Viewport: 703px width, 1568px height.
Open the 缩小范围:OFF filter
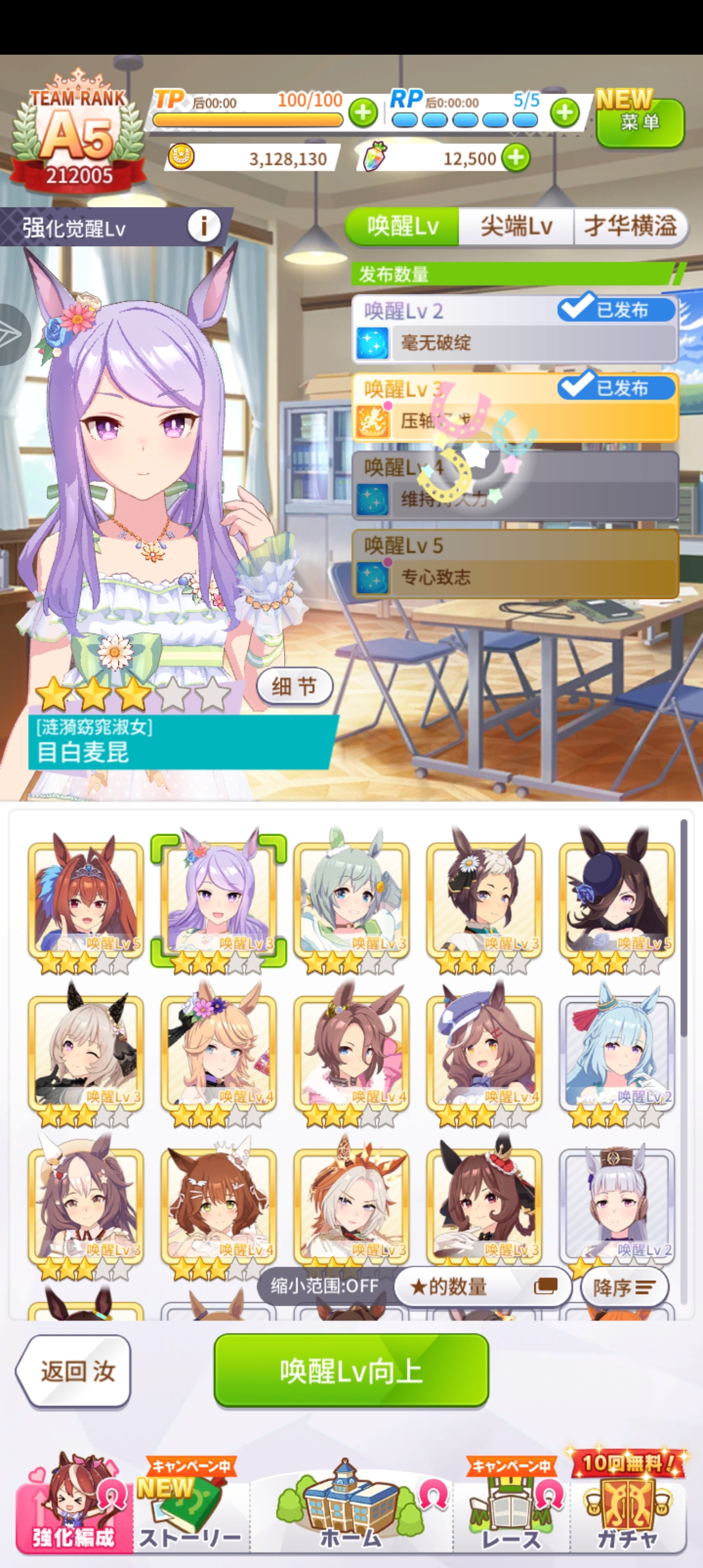pyautogui.click(x=324, y=1285)
